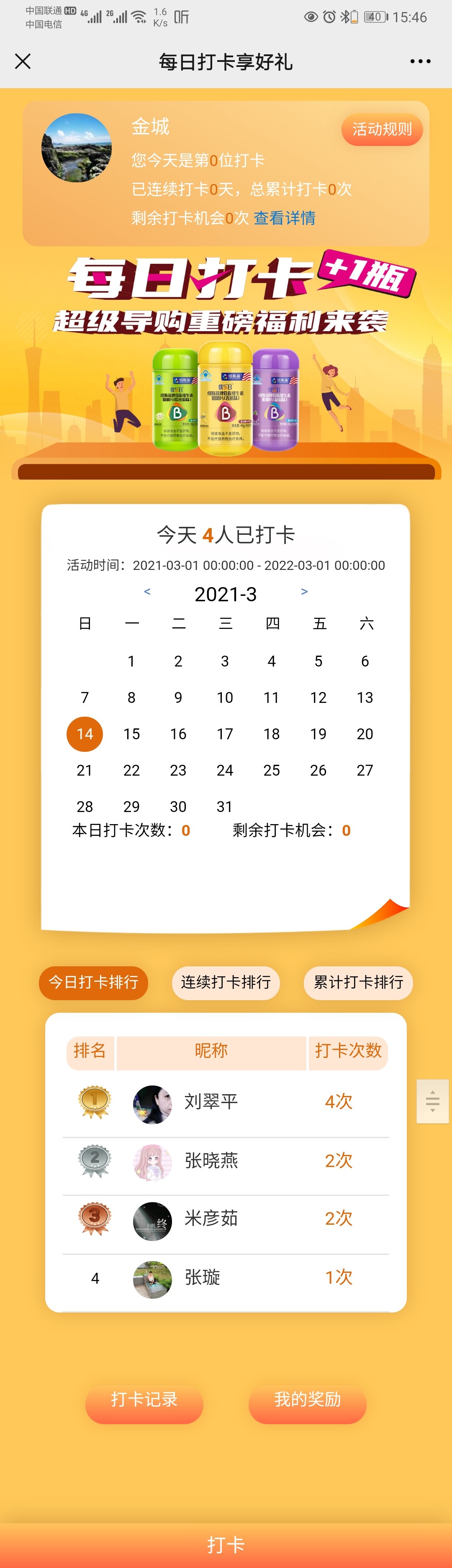Open the three-dot overflow menu

420,61
